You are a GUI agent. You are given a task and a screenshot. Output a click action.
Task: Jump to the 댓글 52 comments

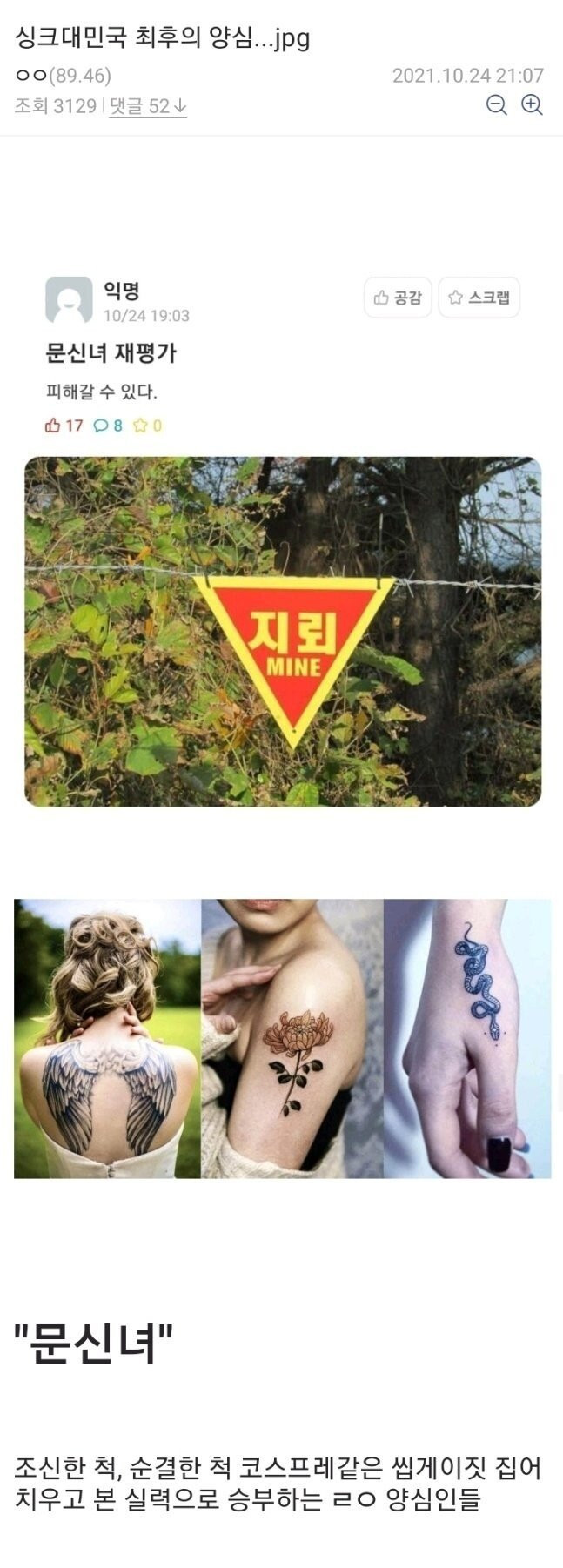coord(148,106)
